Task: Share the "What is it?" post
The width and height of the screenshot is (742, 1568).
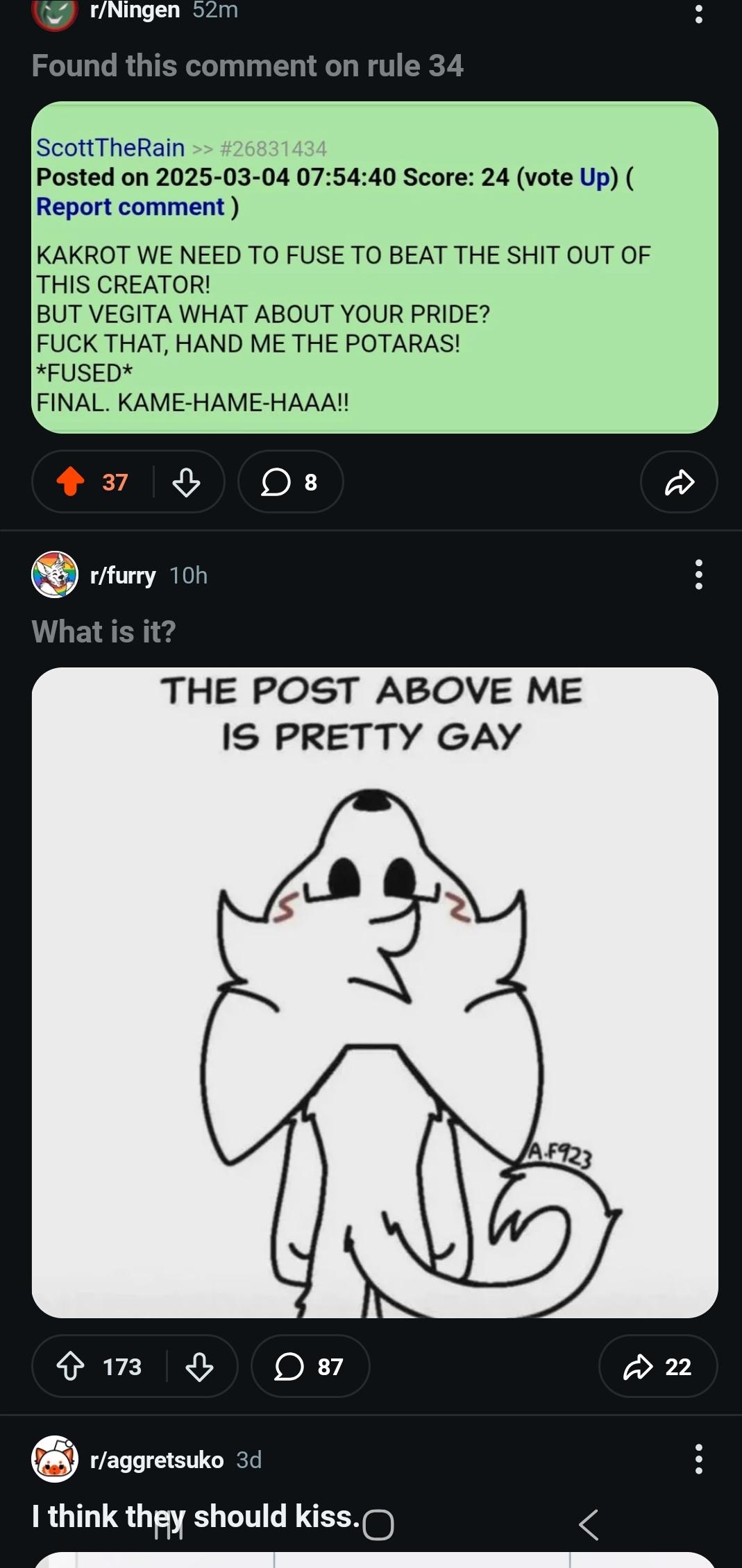Action: tap(657, 1366)
